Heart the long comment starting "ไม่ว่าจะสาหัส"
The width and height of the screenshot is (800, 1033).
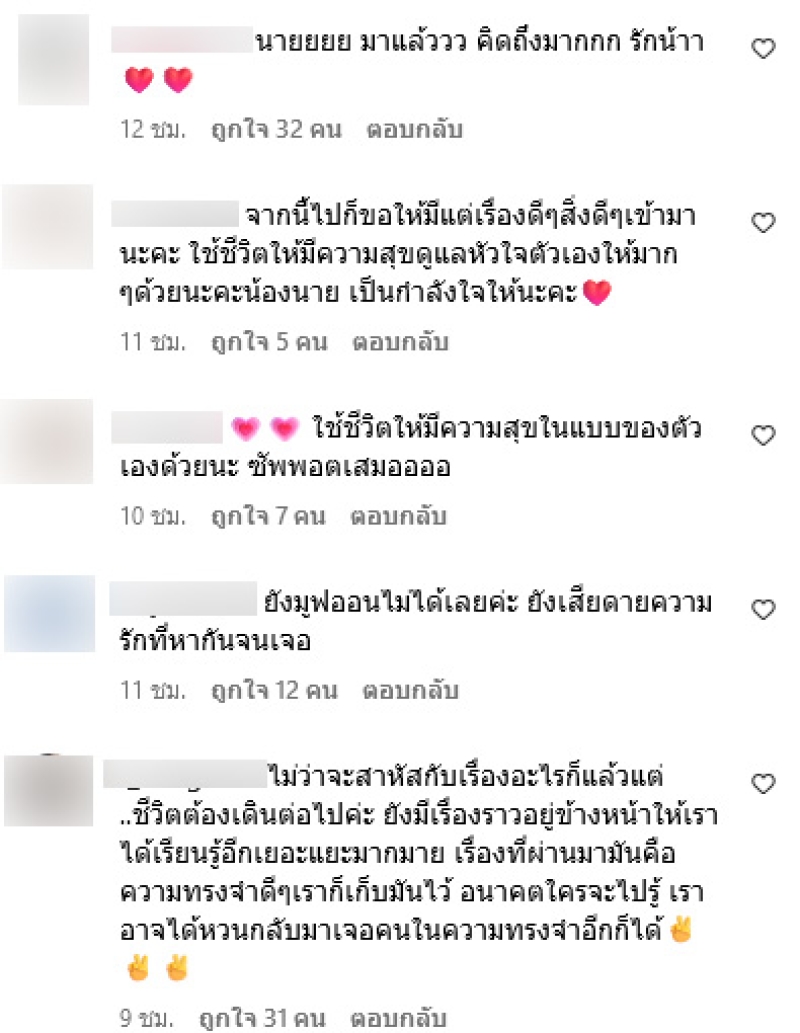coord(763,783)
